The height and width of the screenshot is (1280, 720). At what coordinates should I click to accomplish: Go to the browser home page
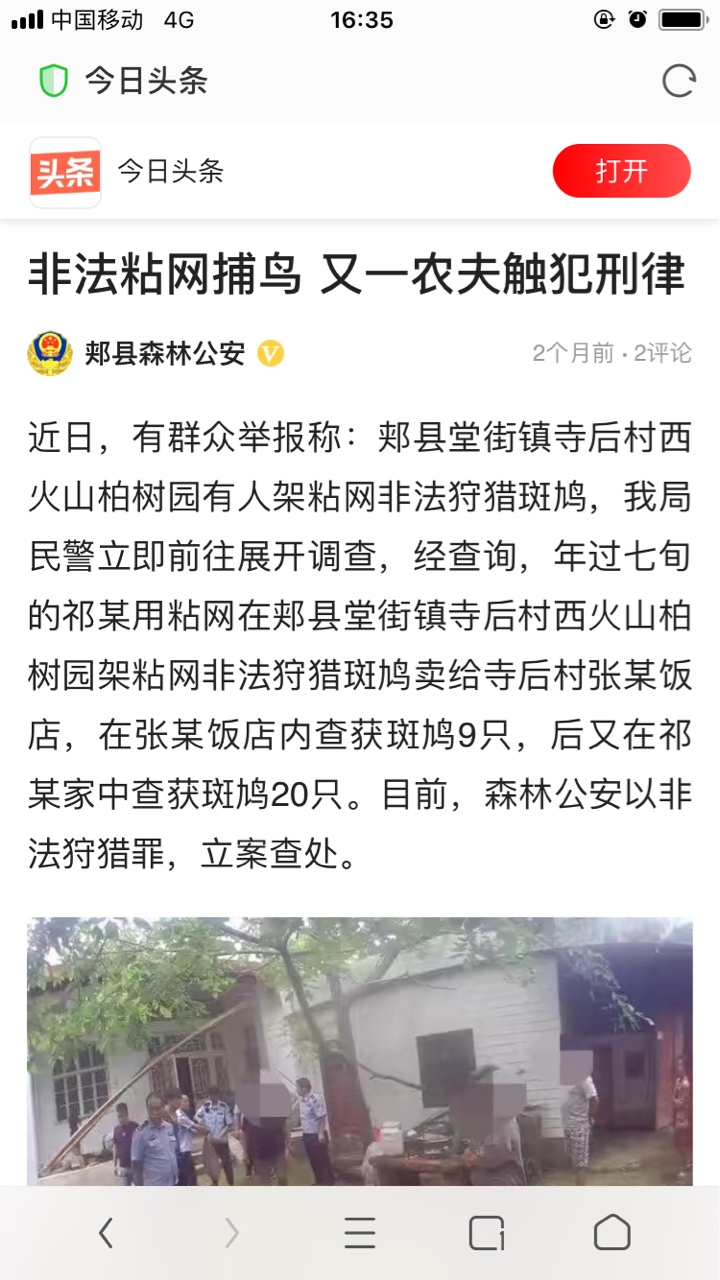point(612,1233)
